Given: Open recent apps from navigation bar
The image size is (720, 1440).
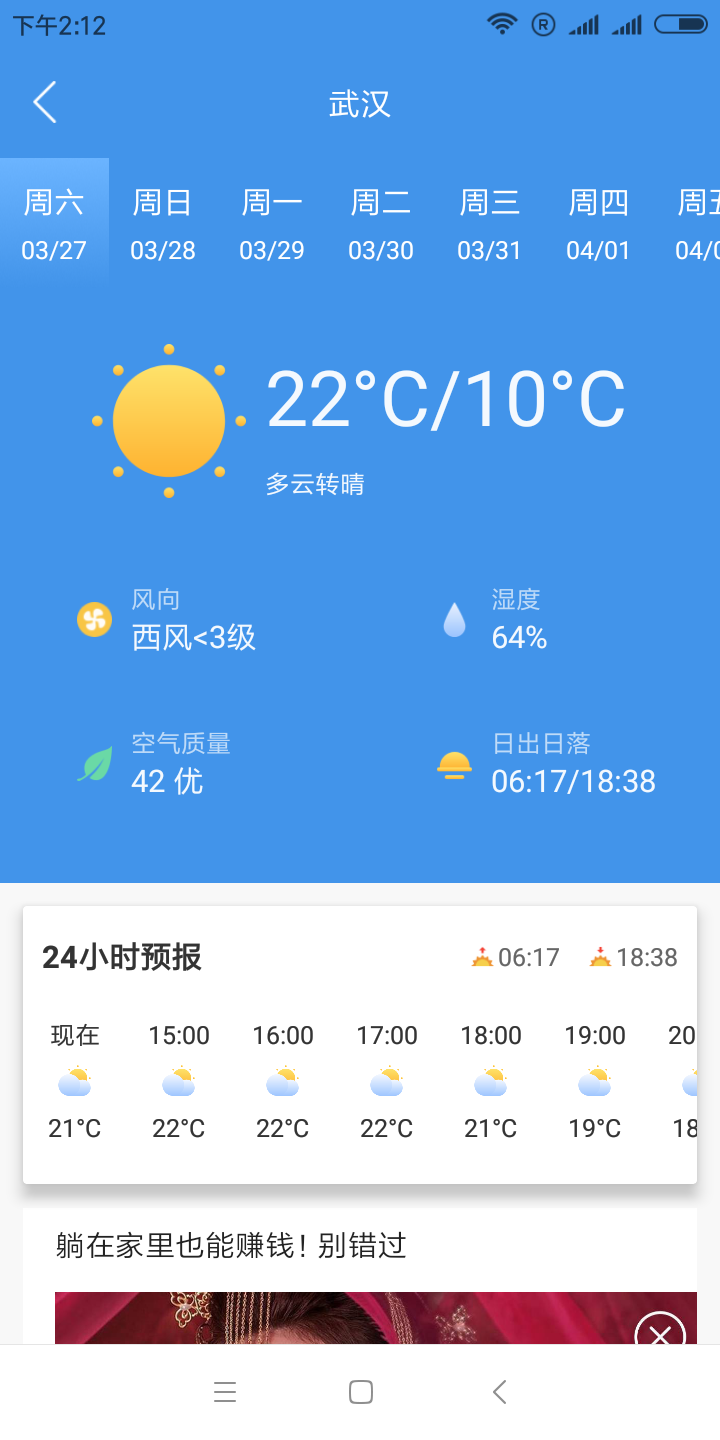Looking at the screenshot, I should tap(225, 1392).
